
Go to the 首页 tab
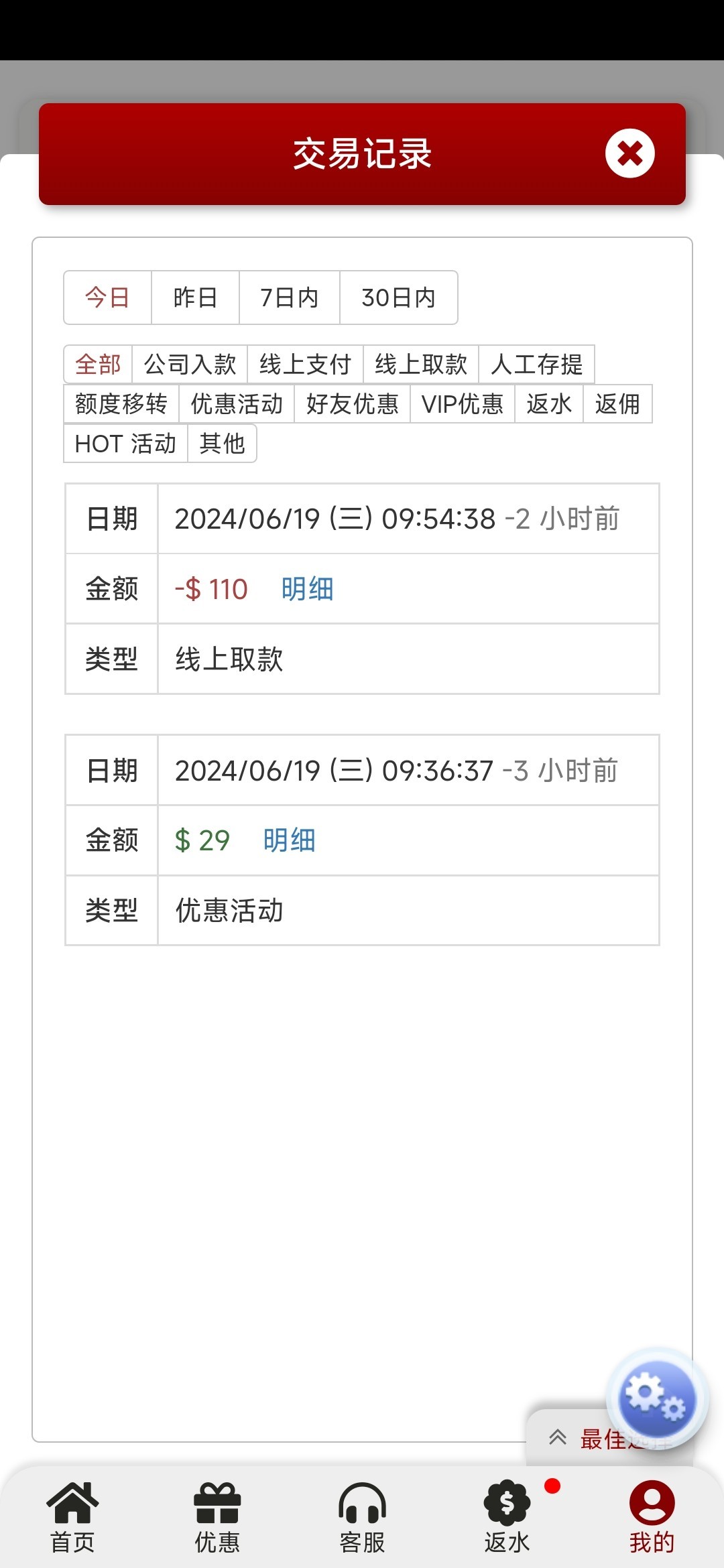(x=72, y=1517)
